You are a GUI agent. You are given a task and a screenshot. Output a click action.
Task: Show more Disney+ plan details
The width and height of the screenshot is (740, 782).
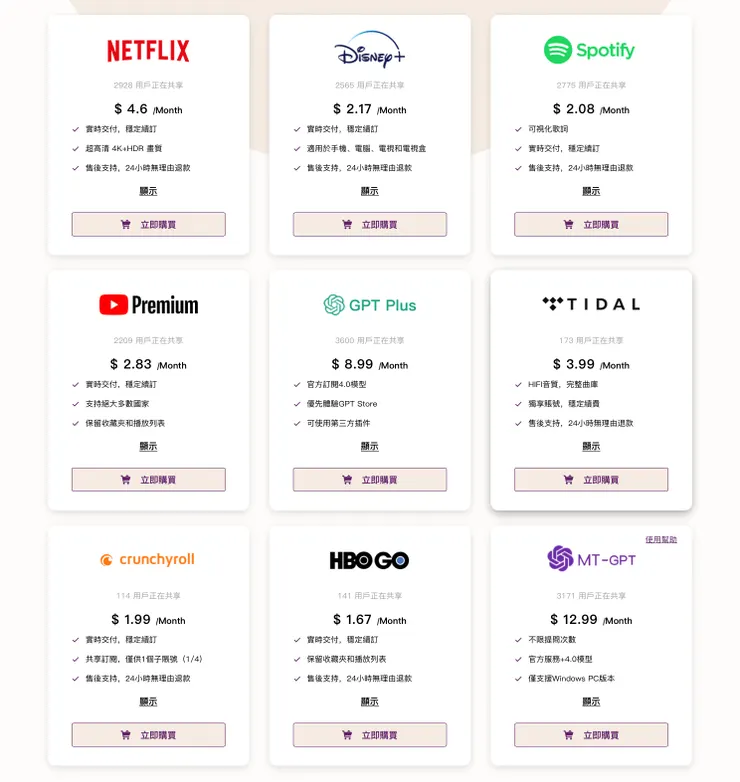pos(369,191)
